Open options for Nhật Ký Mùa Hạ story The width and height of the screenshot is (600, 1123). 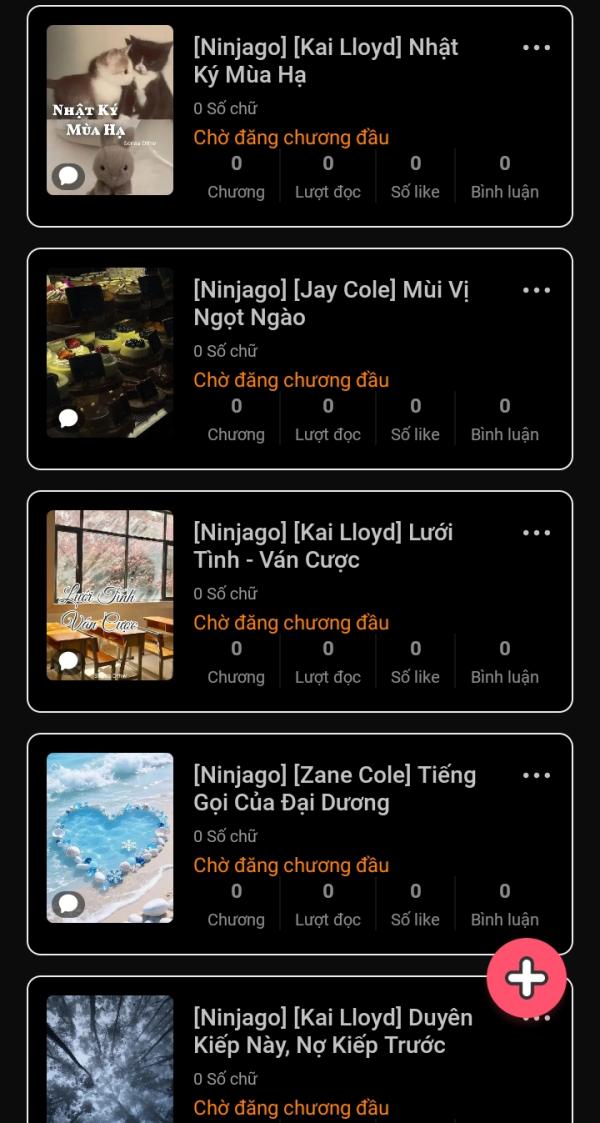[x=536, y=48]
